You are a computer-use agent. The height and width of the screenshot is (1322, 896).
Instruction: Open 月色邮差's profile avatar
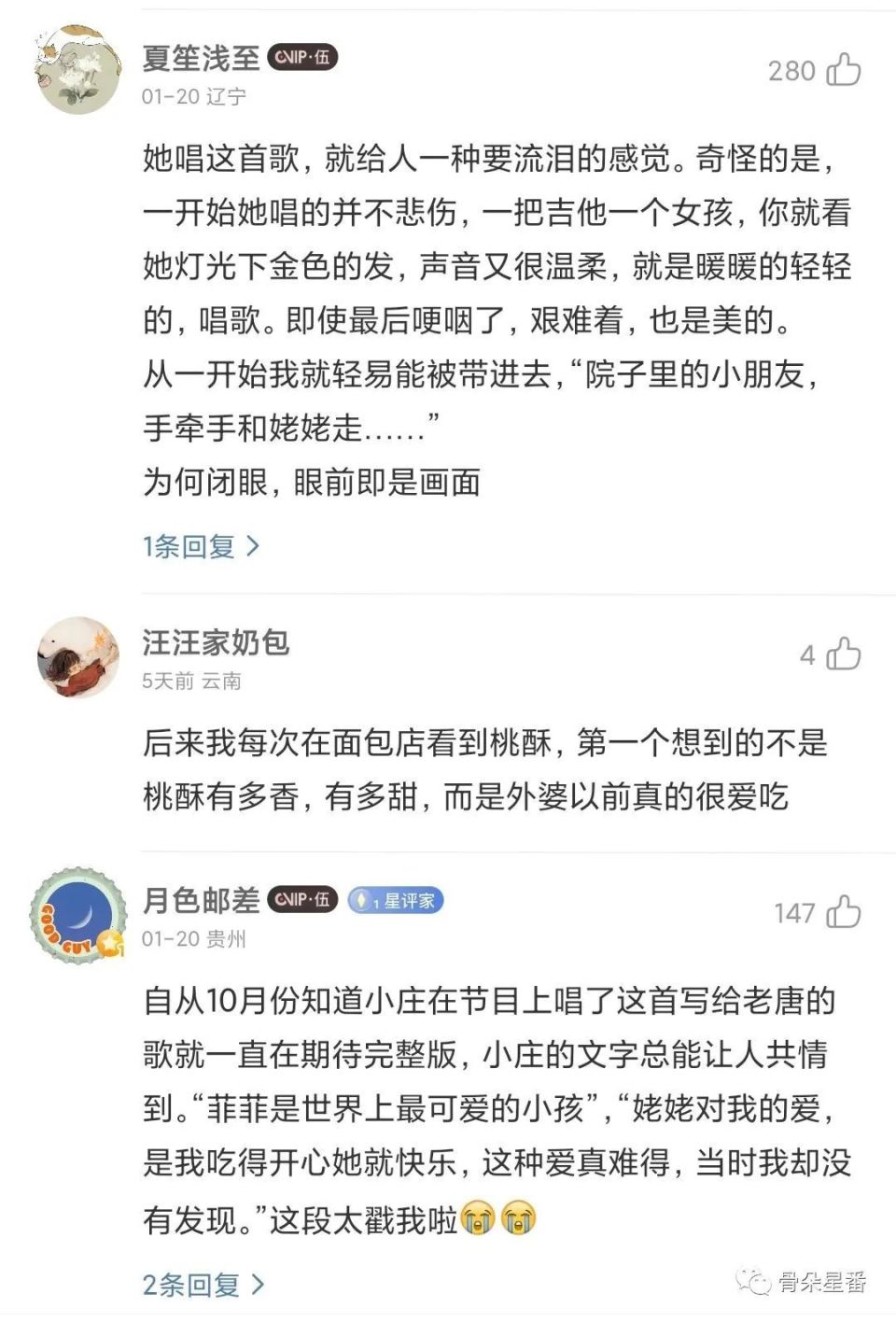79,916
